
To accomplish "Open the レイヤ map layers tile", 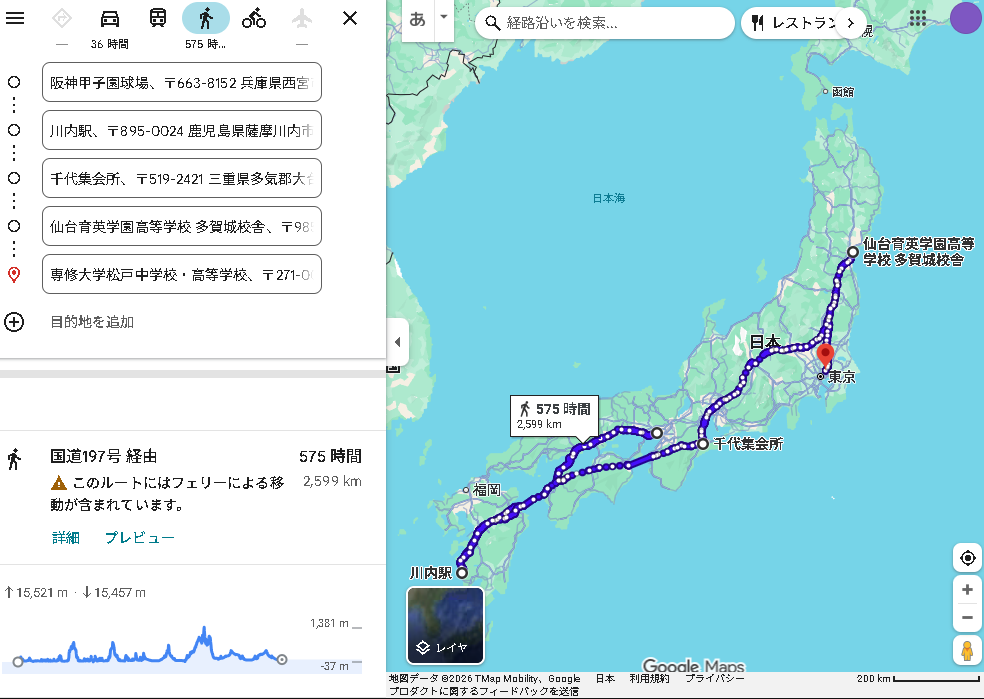I will click(x=445, y=625).
